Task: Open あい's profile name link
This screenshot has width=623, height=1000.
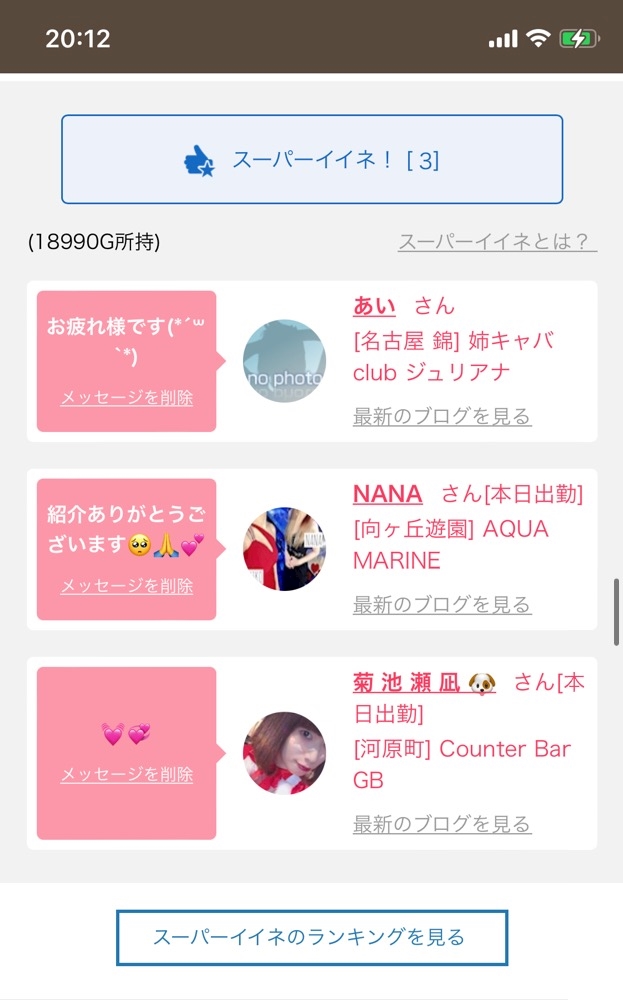Action: click(374, 306)
